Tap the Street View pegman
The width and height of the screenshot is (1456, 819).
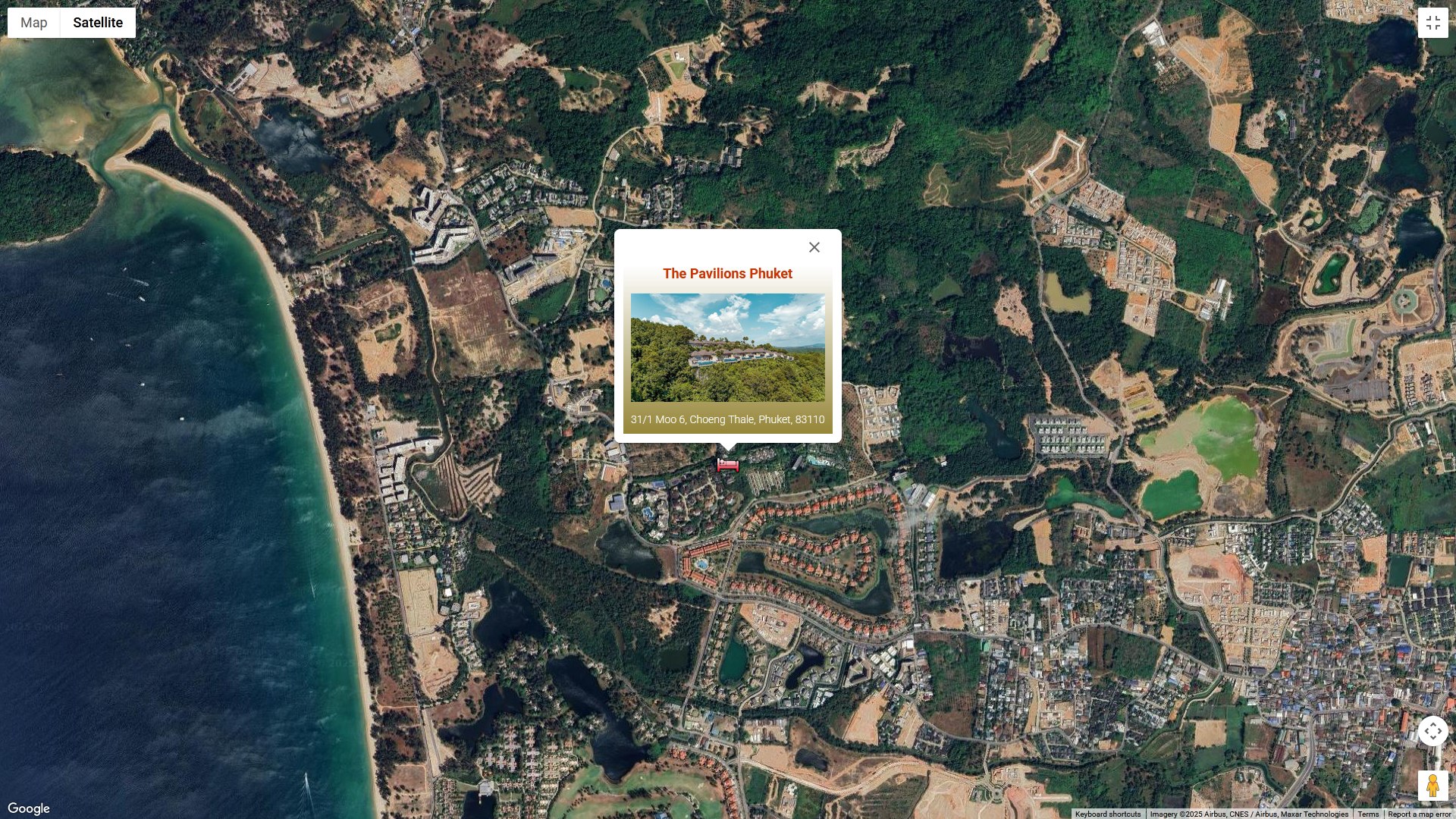pyautogui.click(x=1432, y=786)
